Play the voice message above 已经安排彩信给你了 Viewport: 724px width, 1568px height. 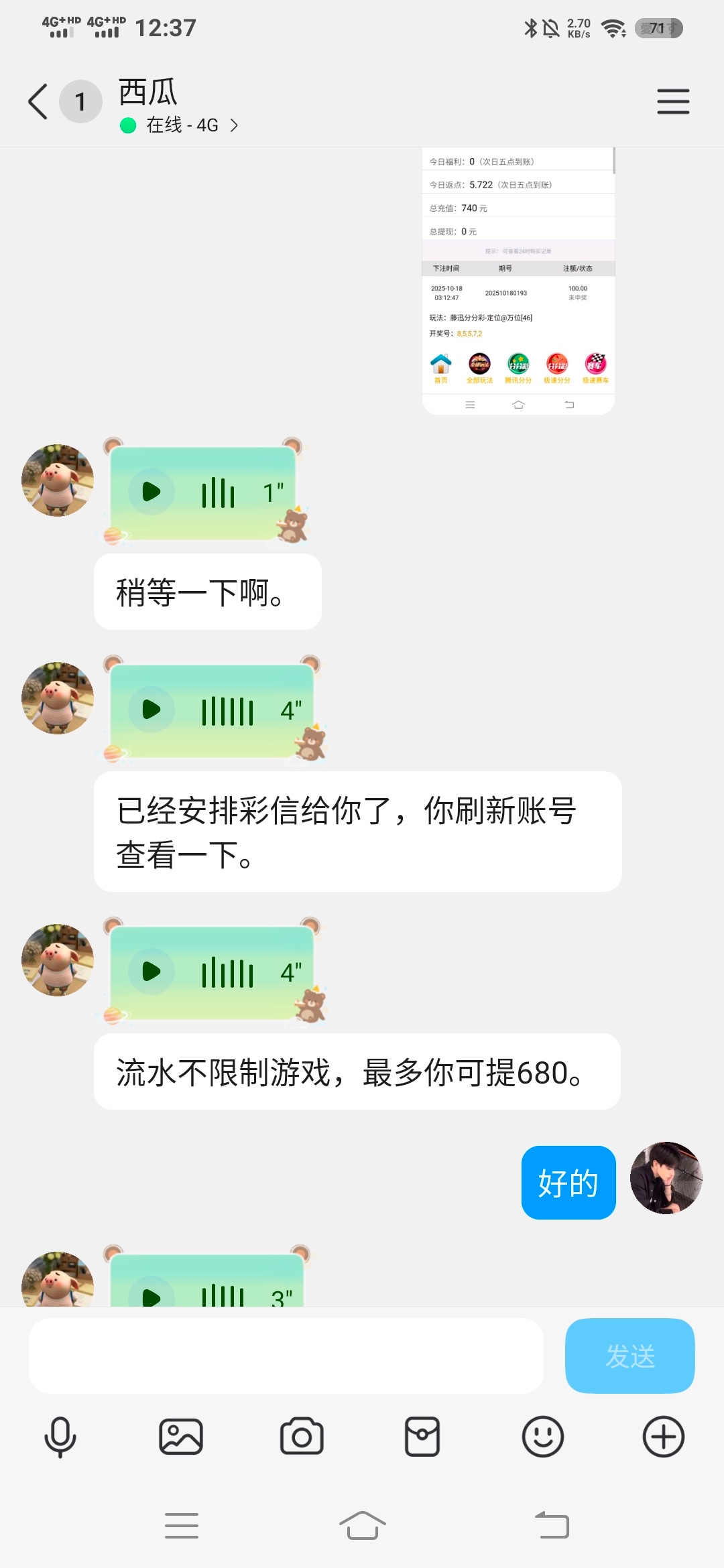152,710
